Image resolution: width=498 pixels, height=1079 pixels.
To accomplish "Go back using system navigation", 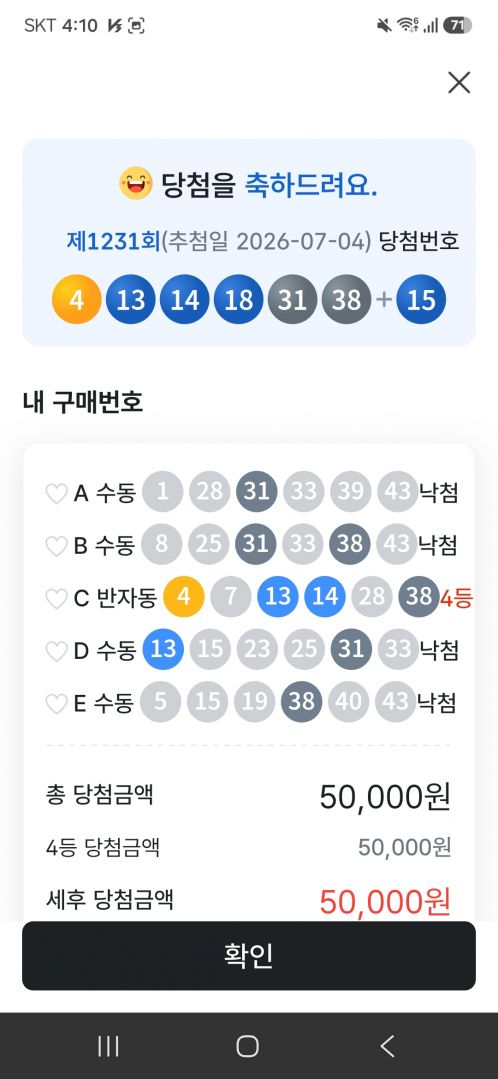I will tap(388, 1046).
